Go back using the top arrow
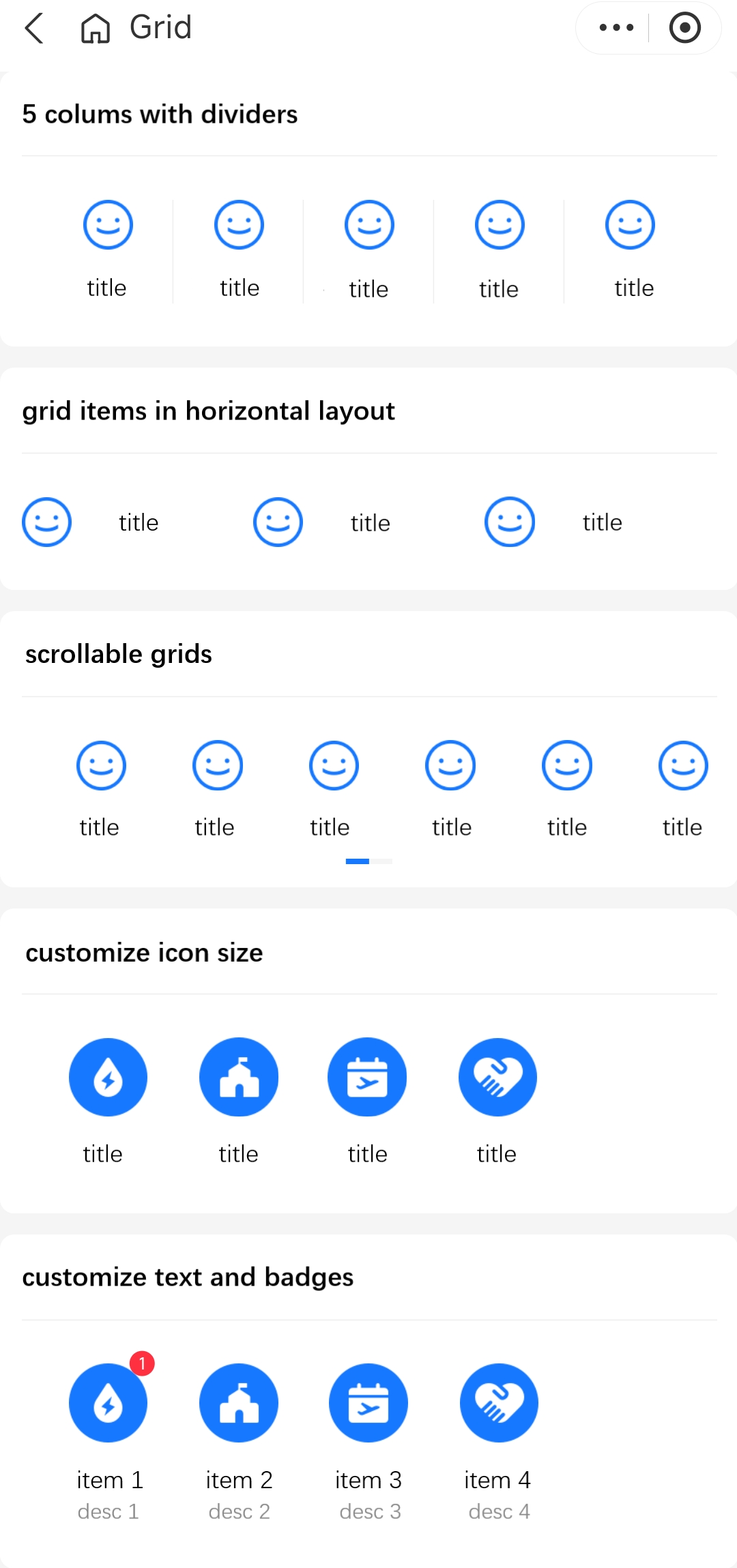The width and height of the screenshot is (737, 1568). [33, 29]
